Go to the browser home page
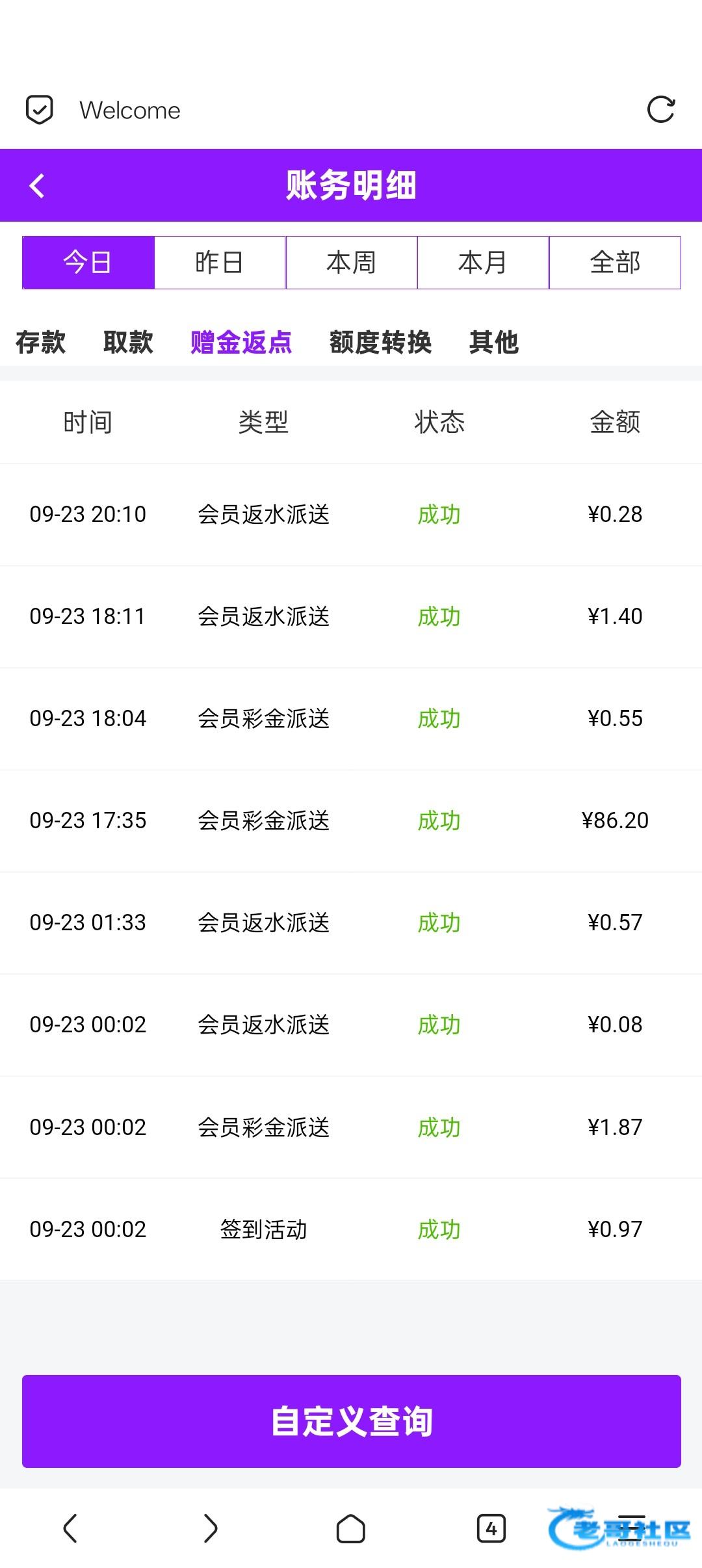Screen dimensions: 702x1568 point(350,1528)
